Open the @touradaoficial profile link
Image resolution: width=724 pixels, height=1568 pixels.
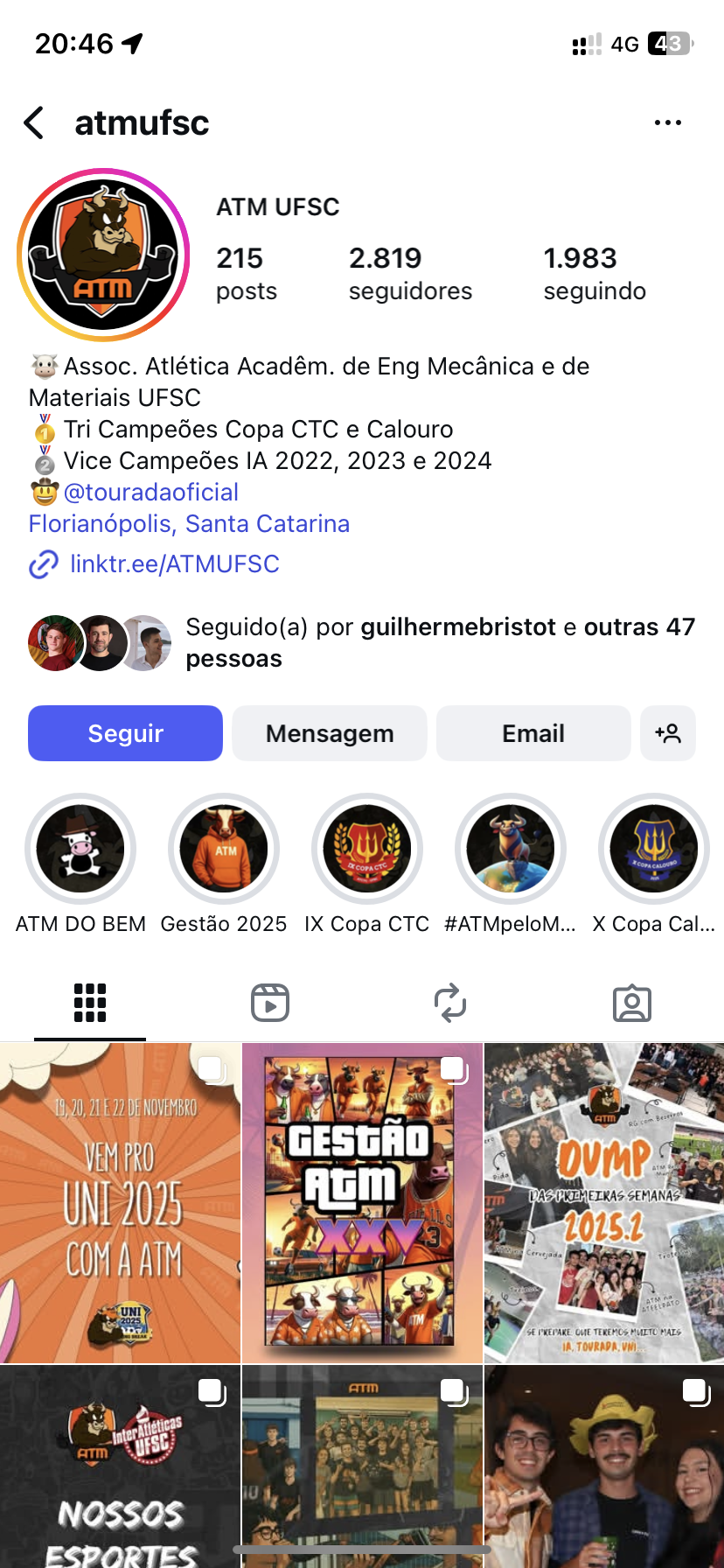click(x=150, y=493)
